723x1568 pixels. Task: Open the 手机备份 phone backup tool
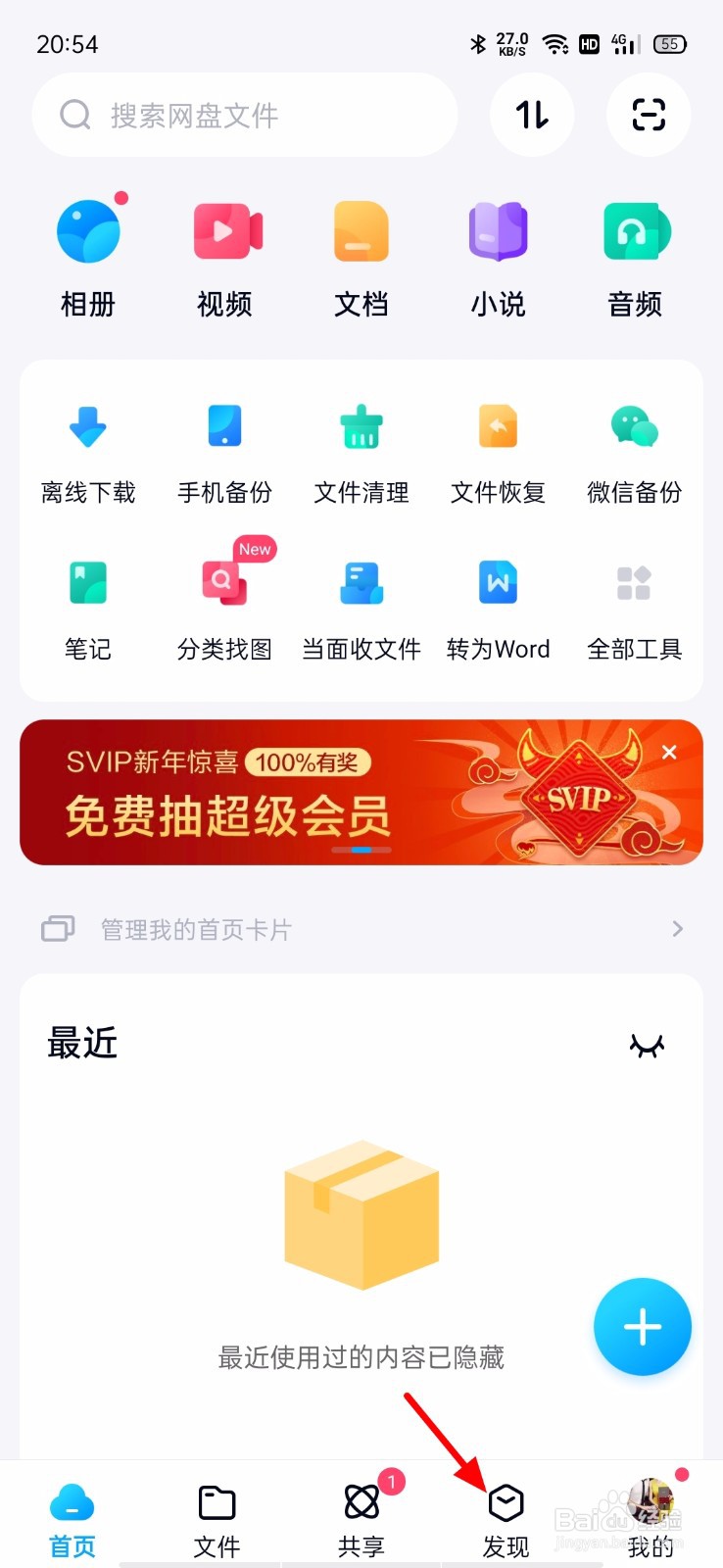225,446
